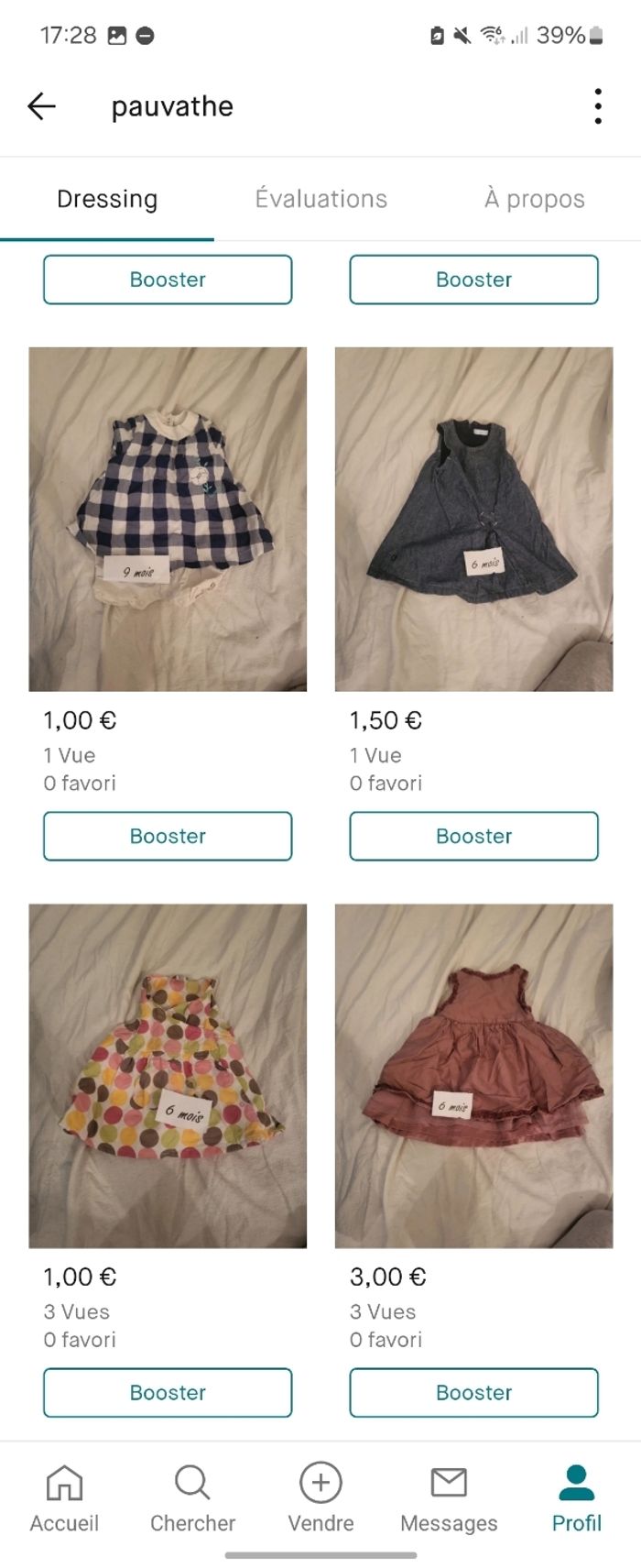Open the pink ruffled dress listing
The width and height of the screenshot is (641, 1568).
point(473,1075)
